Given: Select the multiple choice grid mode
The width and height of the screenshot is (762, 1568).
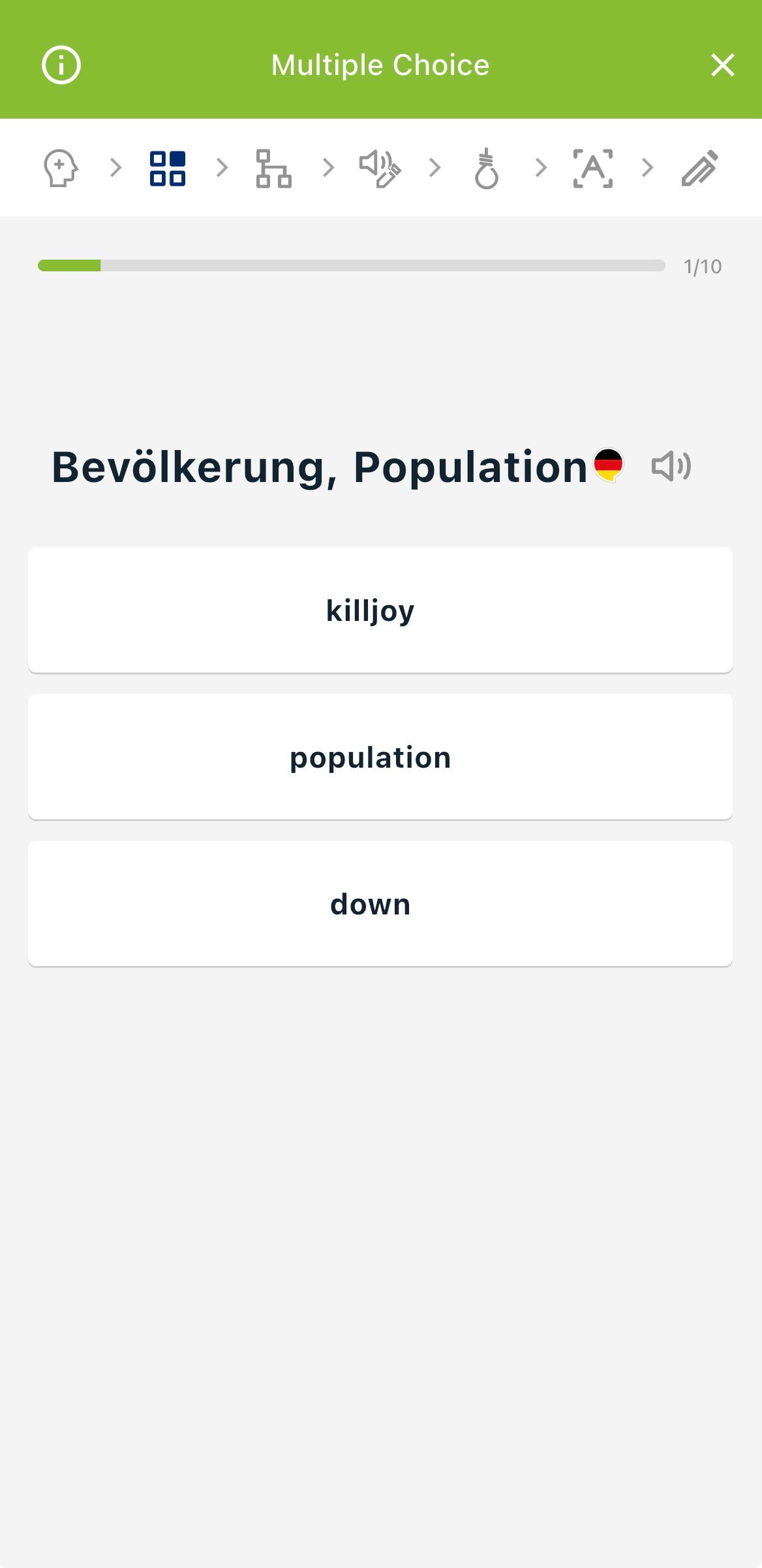Looking at the screenshot, I should [168, 168].
